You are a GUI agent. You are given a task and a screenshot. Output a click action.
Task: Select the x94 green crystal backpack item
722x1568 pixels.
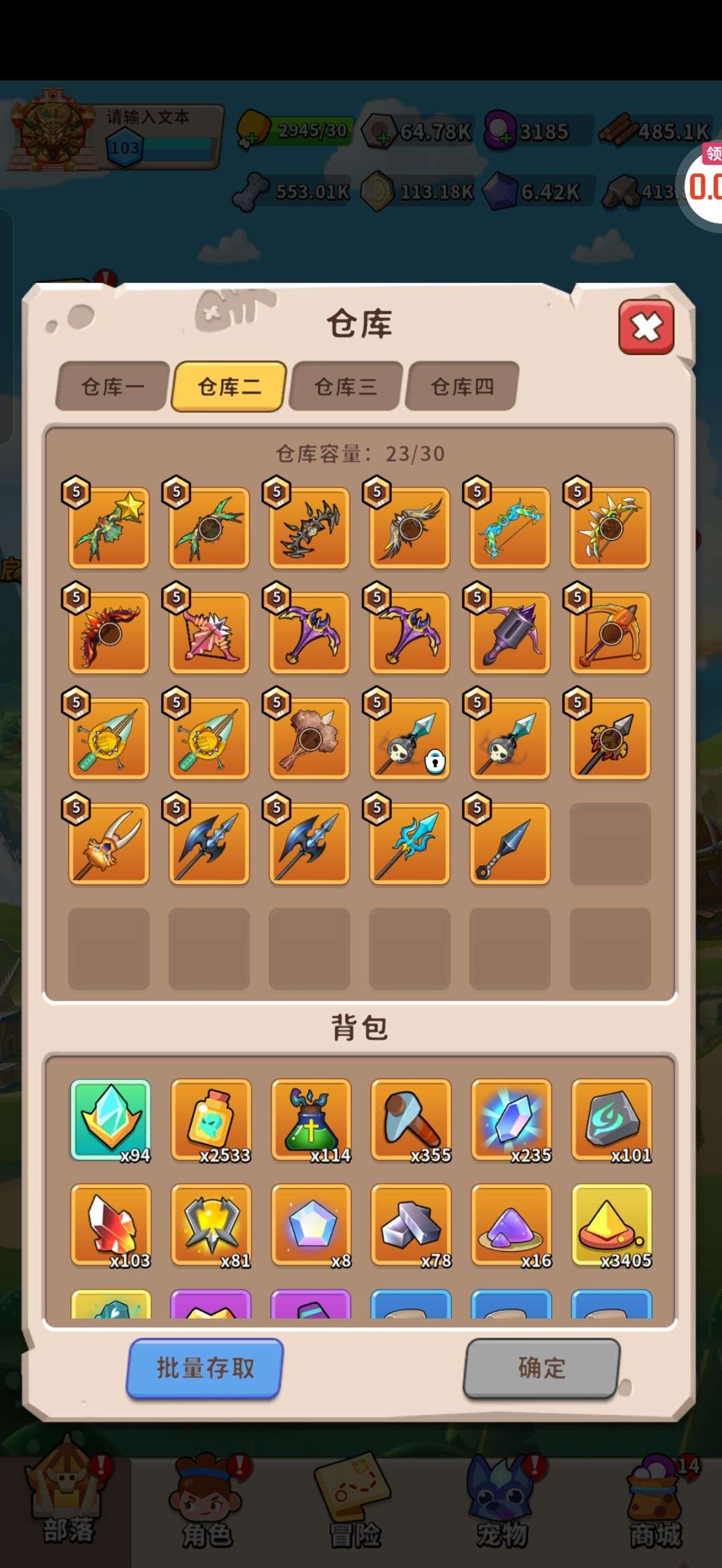110,1120
